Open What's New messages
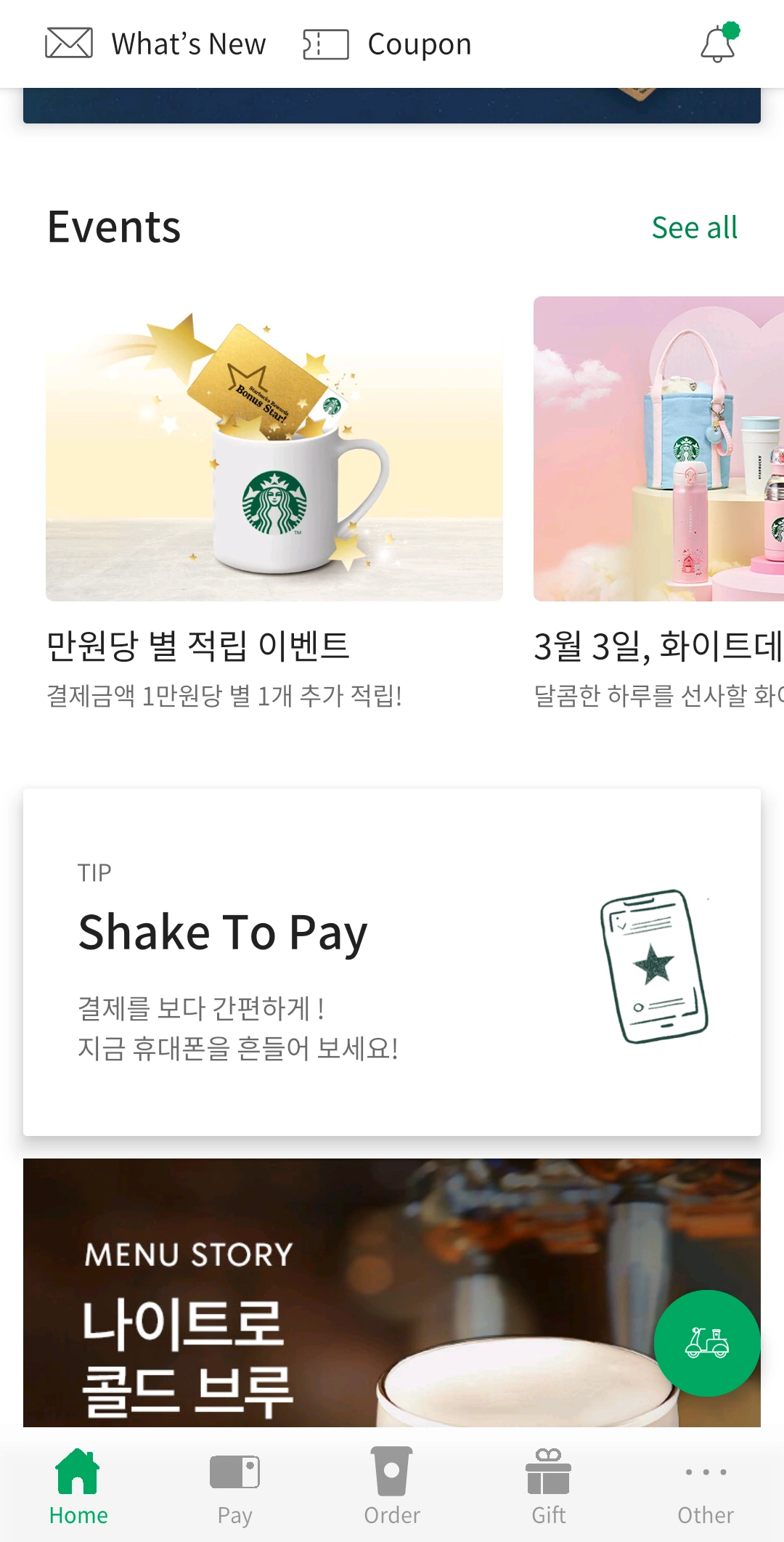This screenshot has width=784, height=1542. [x=156, y=44]
